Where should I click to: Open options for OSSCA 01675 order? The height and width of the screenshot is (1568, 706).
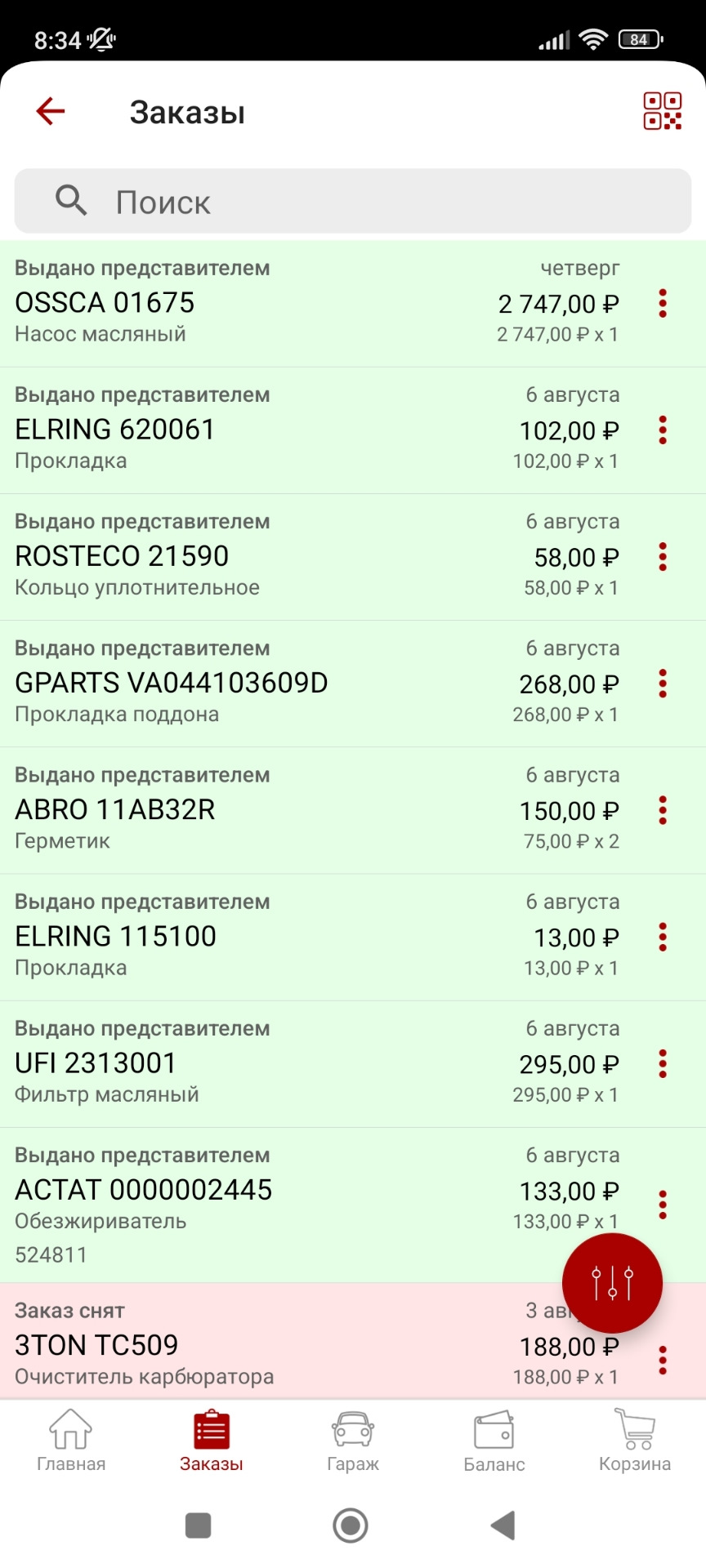(663, 304)
